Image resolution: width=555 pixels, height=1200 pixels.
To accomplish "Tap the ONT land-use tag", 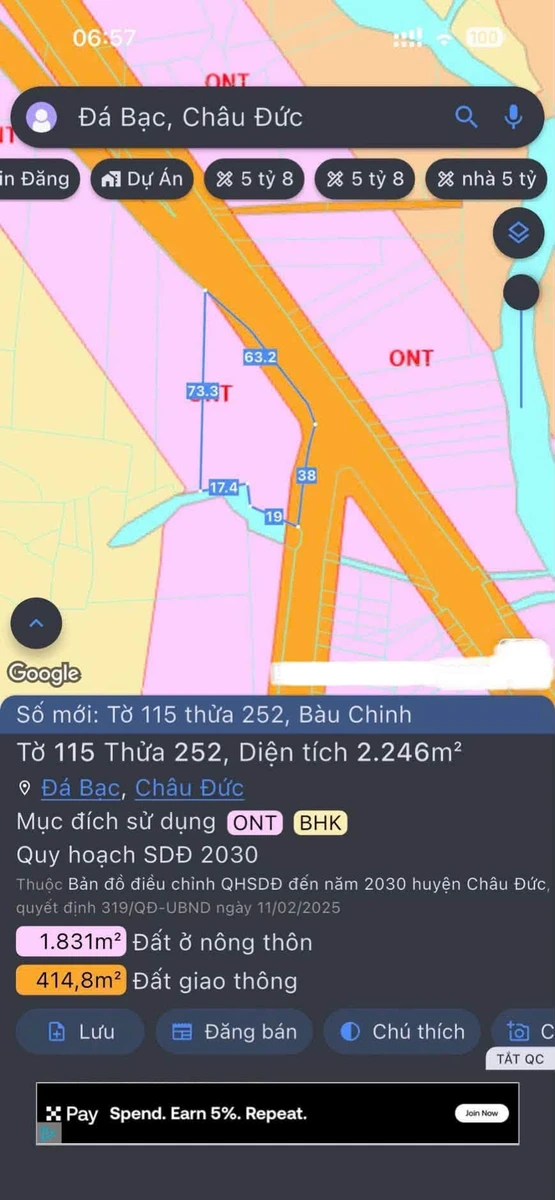I will pos(255,823).
